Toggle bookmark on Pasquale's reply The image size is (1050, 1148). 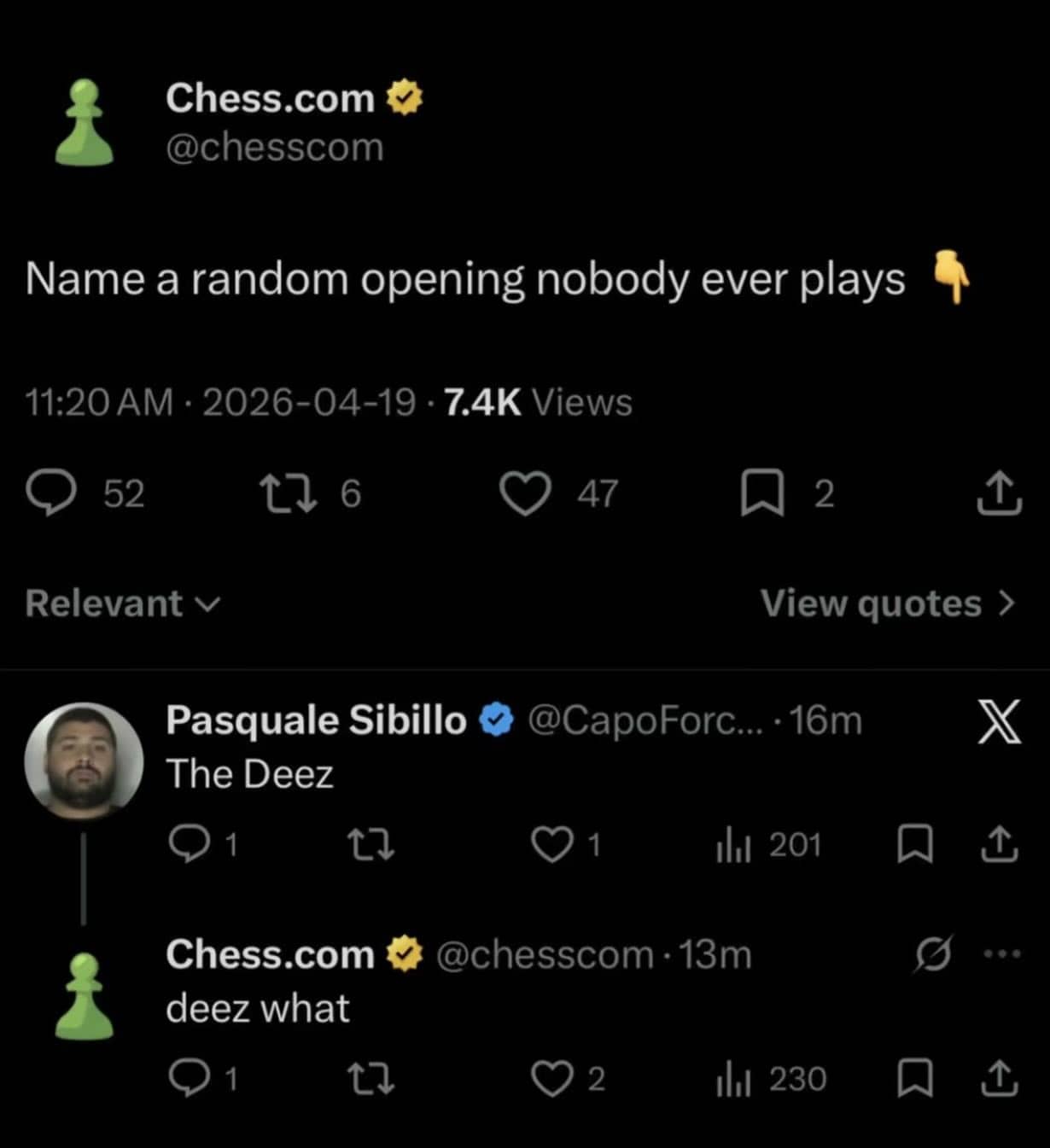point(918,846)
